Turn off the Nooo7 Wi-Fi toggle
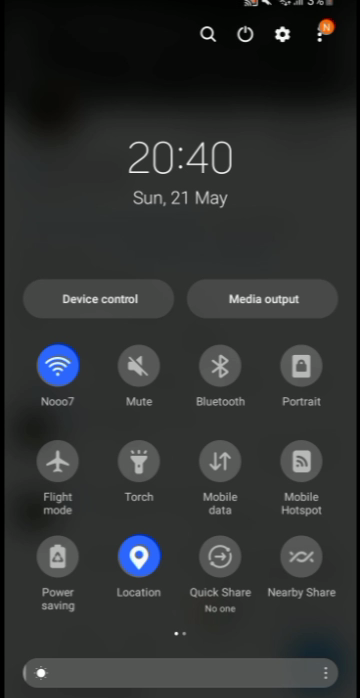 coord(58,365)
